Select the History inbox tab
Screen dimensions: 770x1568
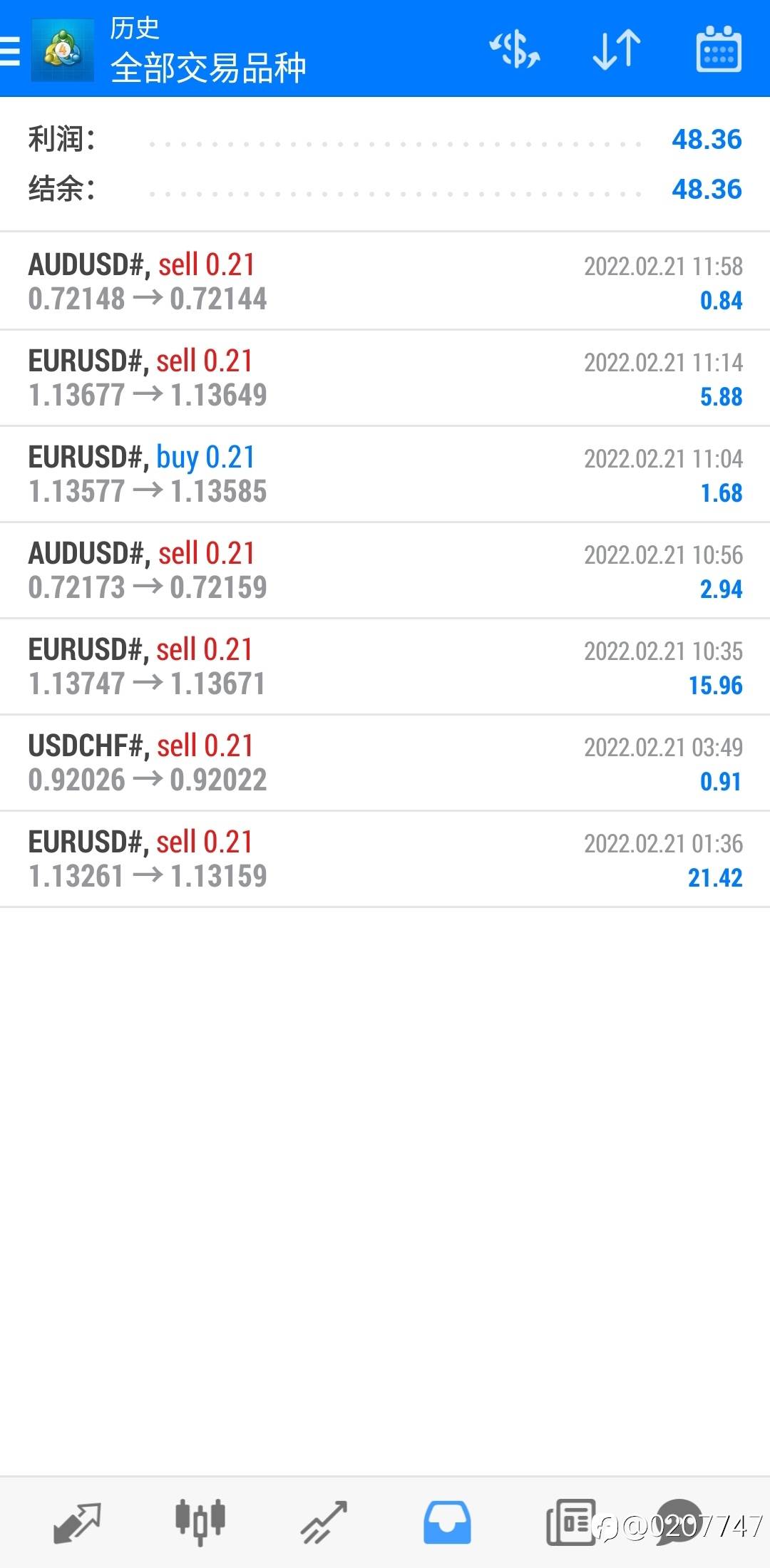(447, 1522)
